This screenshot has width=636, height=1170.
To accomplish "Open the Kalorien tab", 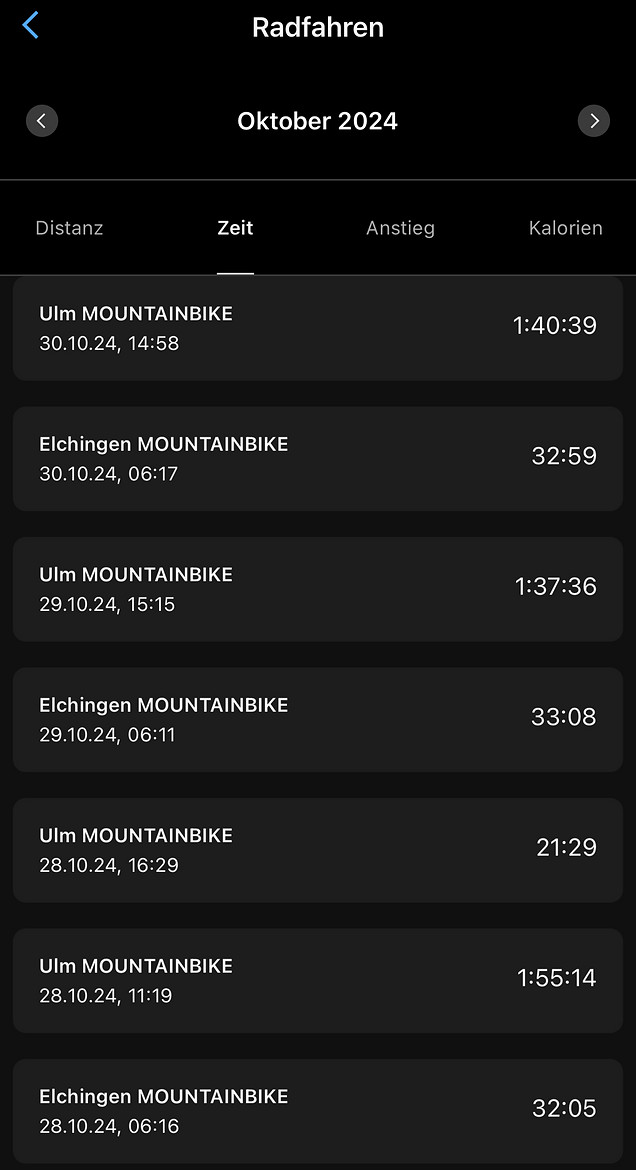I will pyautogui.click(x=566, y=228).
